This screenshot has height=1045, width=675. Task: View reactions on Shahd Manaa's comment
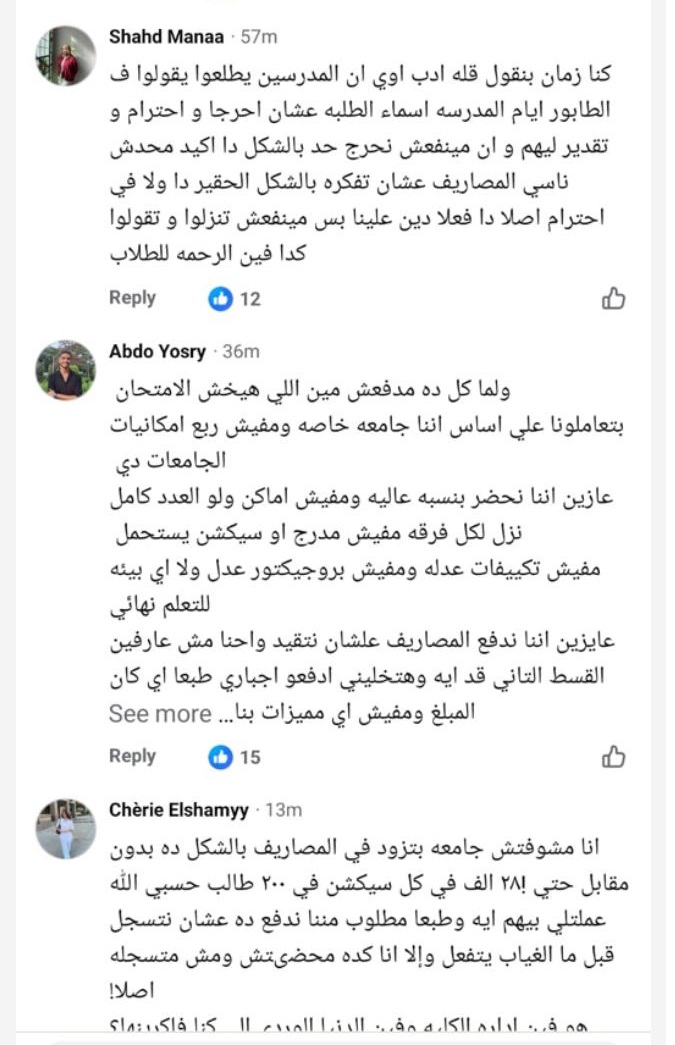(234, 298)
